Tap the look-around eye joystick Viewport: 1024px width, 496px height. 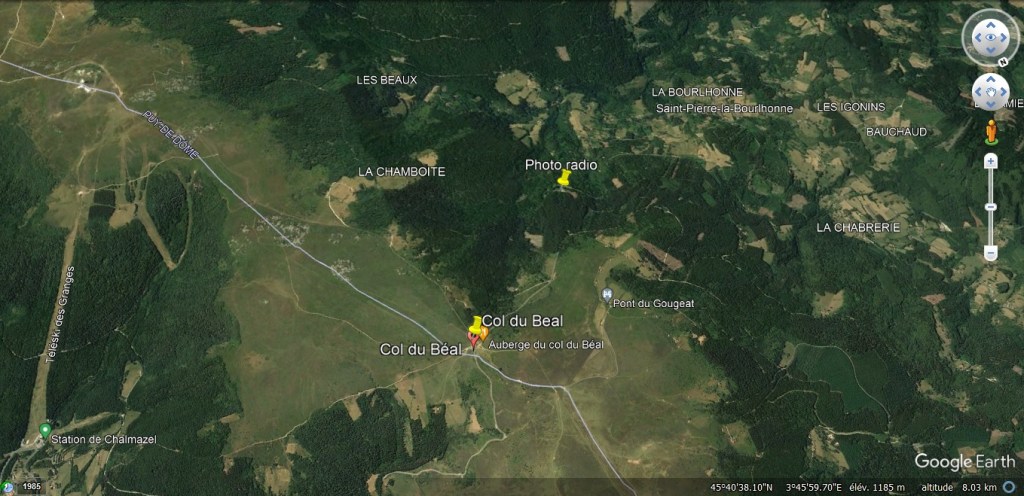(x=990, y=39)
